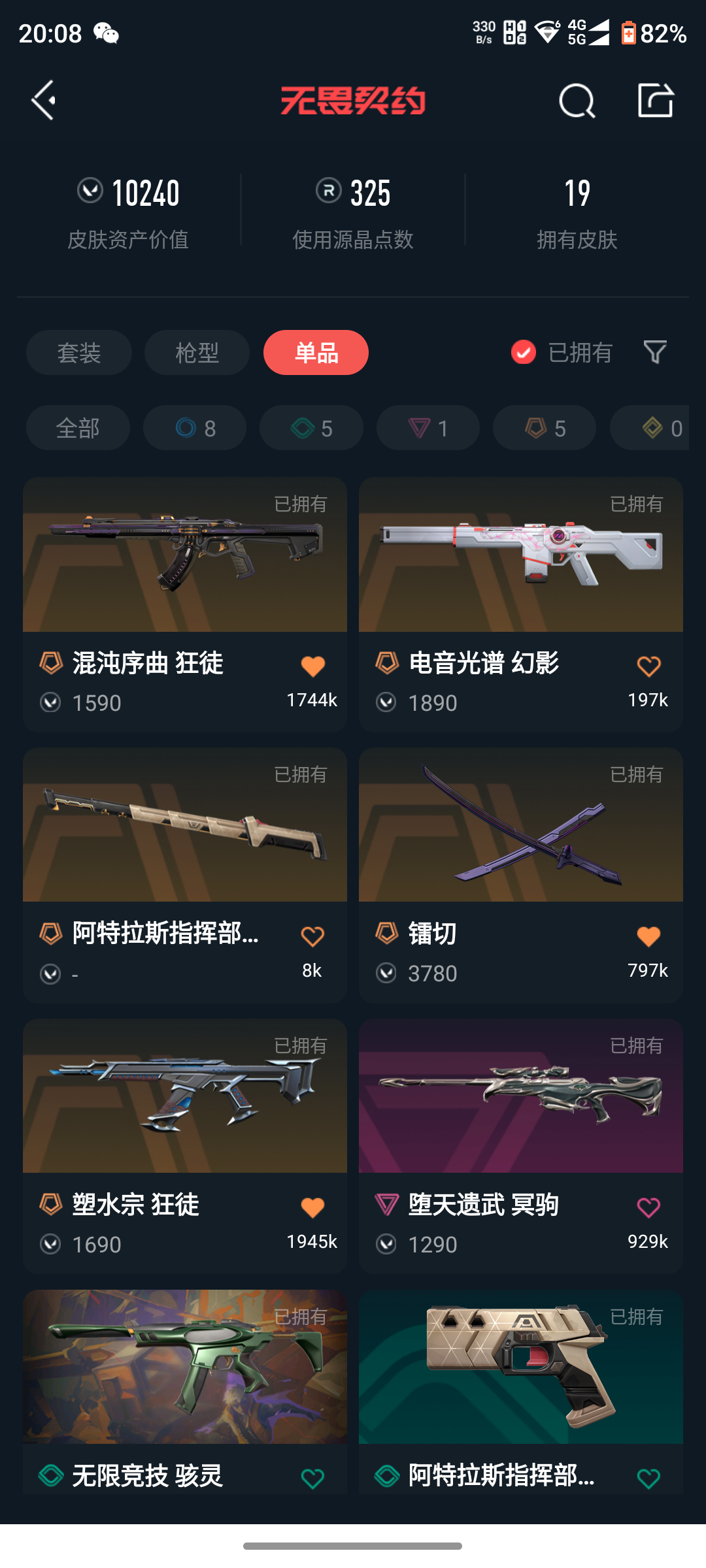This screenshot has height=1568, width=706.
Task: Go back using the top-left arrow
Action: pyautogui.click(x=44, y=101)
